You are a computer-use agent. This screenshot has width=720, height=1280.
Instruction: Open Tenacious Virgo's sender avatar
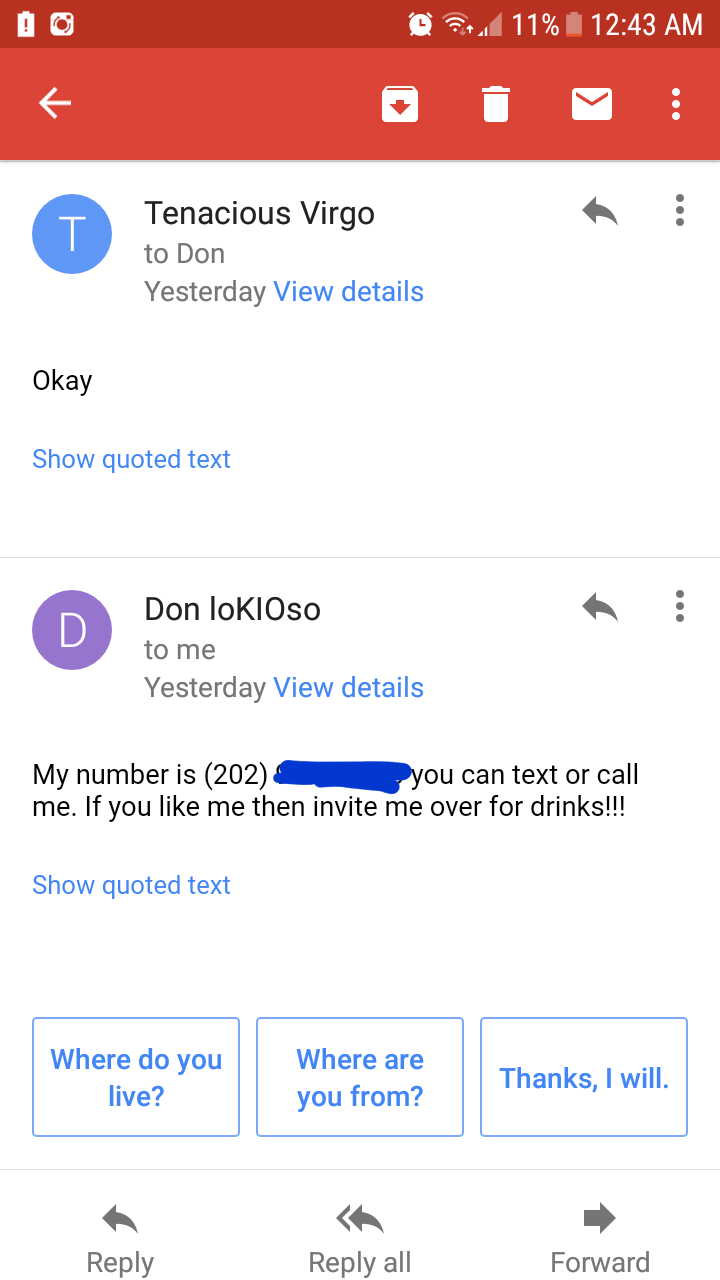tap(72, 234)
